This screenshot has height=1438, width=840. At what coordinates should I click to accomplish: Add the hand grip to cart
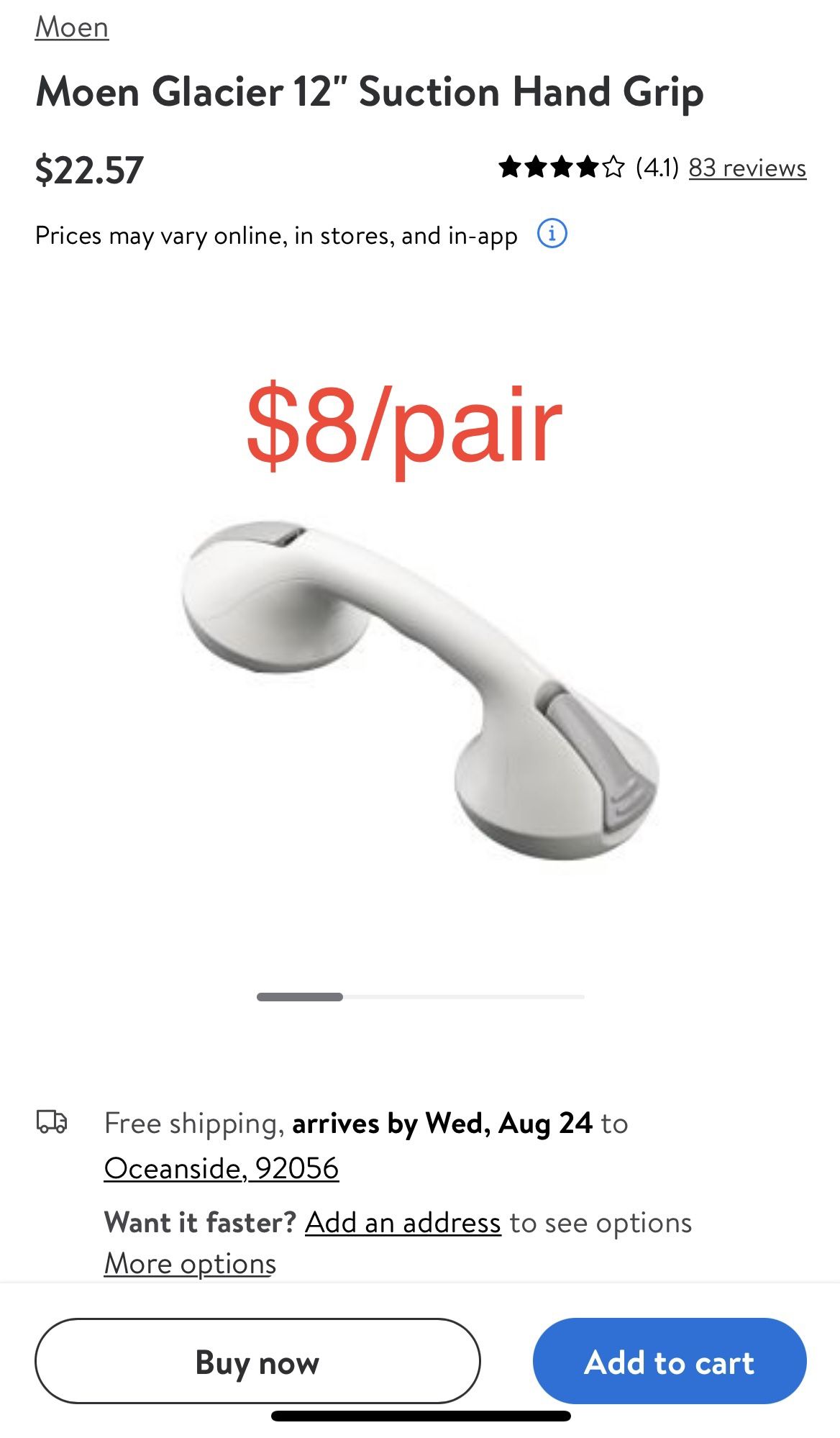[x=670, y=1360]
